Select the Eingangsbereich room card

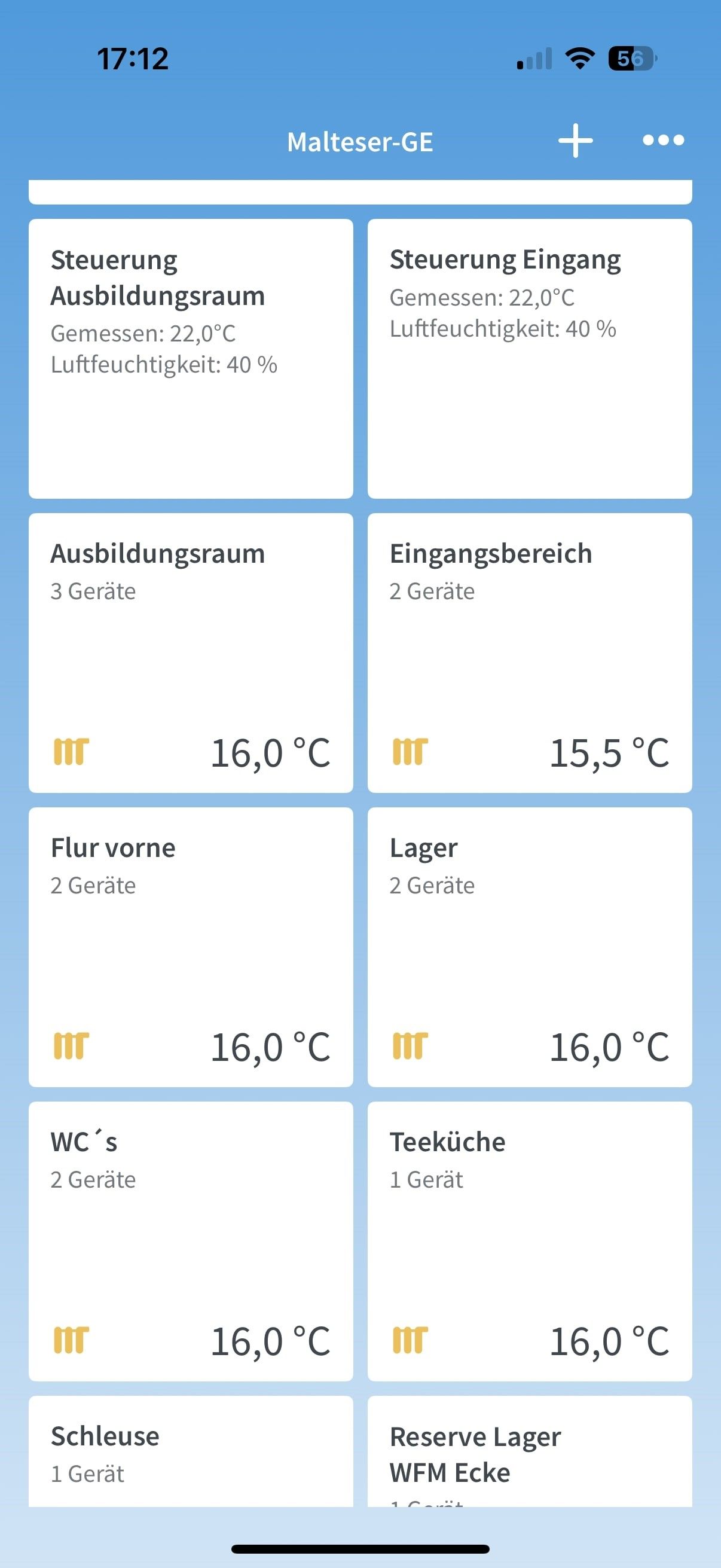click(x=529, y=652)
